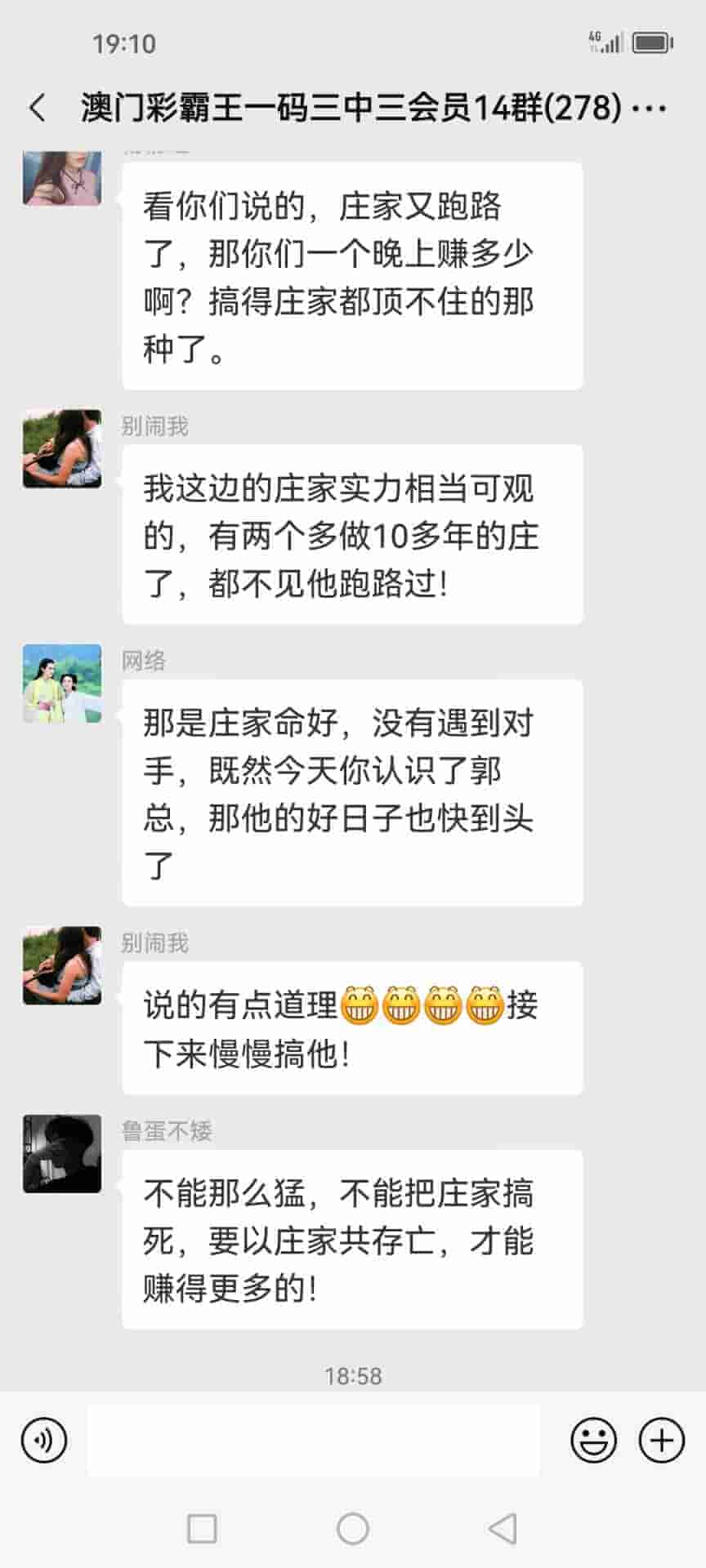The height and width of the screenshot is (1568, 706).
Task: Switch to voice message input
Action: pos(44,1440)
